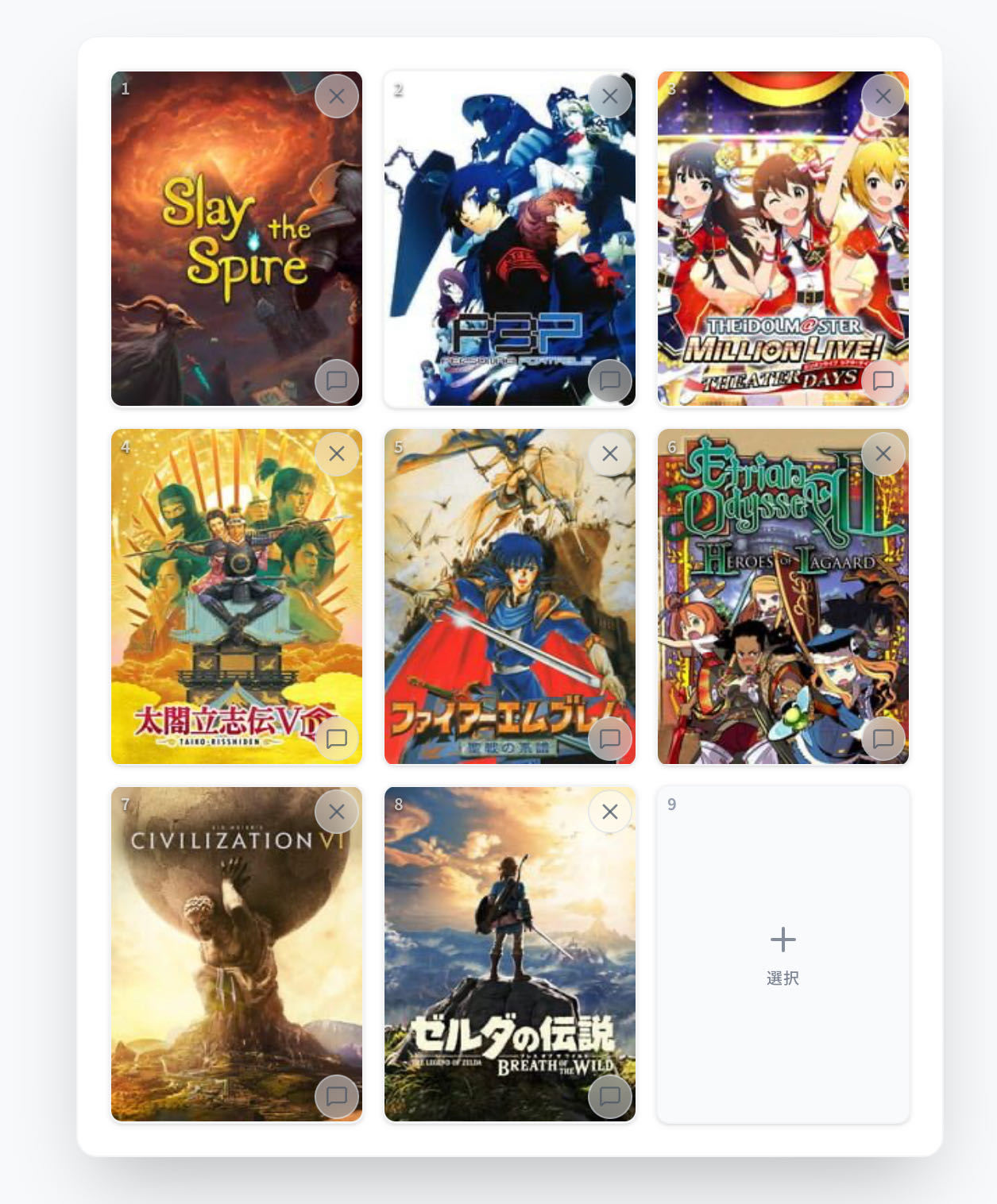Remove Zelda Breath of the Wild
Screen dimensions: 997x1204
pyautogui.click(x=610, y=812)
